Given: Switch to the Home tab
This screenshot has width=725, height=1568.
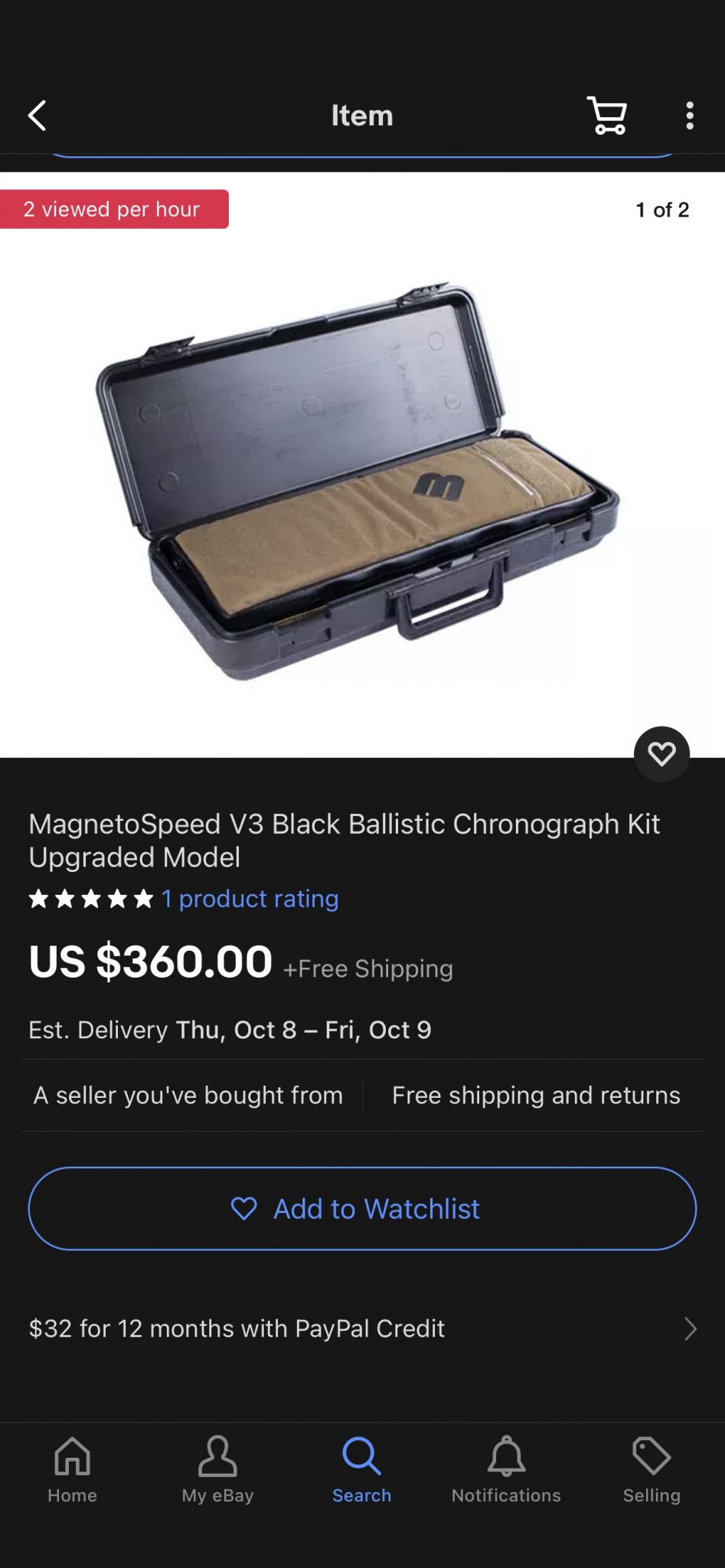Looking at the screenshot, I should coord(72,1470).
